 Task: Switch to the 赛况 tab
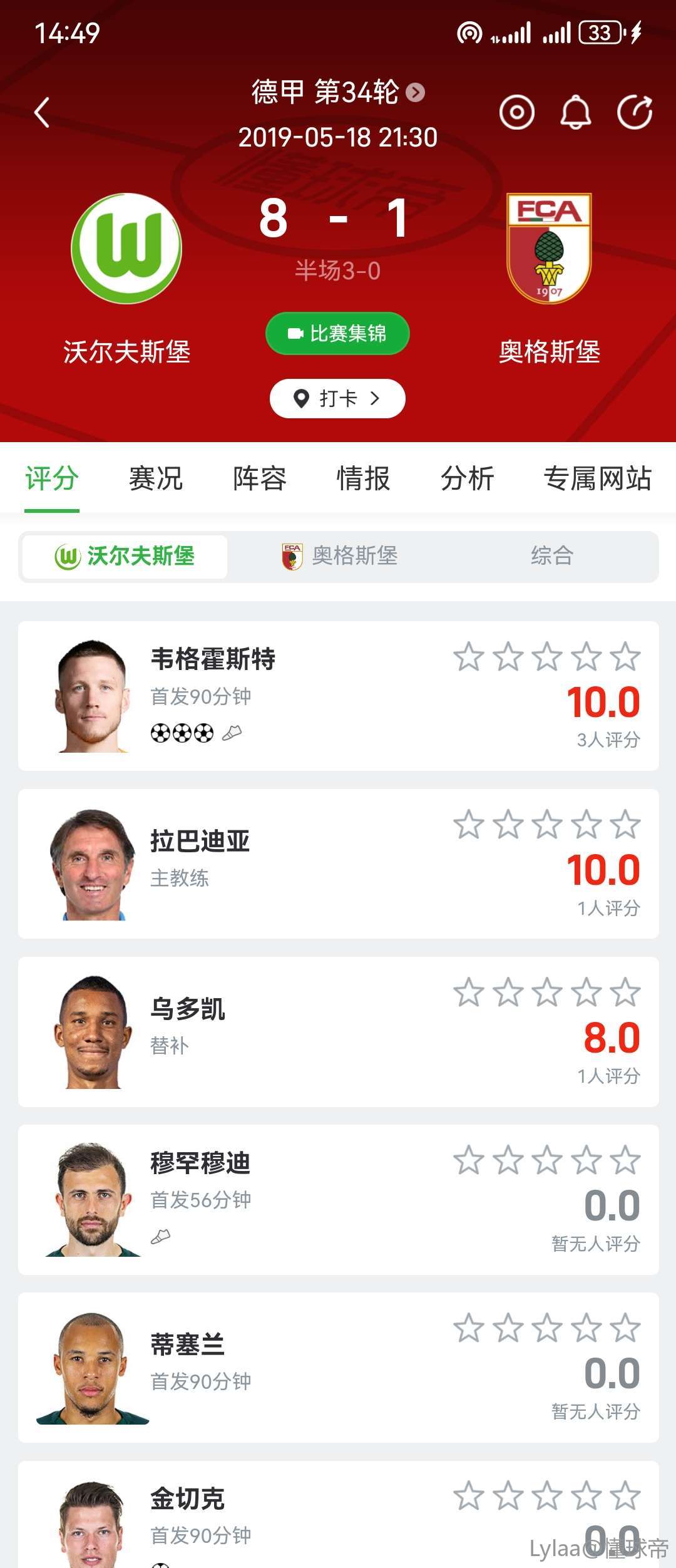pyautogui.click(x=155, y=478)
